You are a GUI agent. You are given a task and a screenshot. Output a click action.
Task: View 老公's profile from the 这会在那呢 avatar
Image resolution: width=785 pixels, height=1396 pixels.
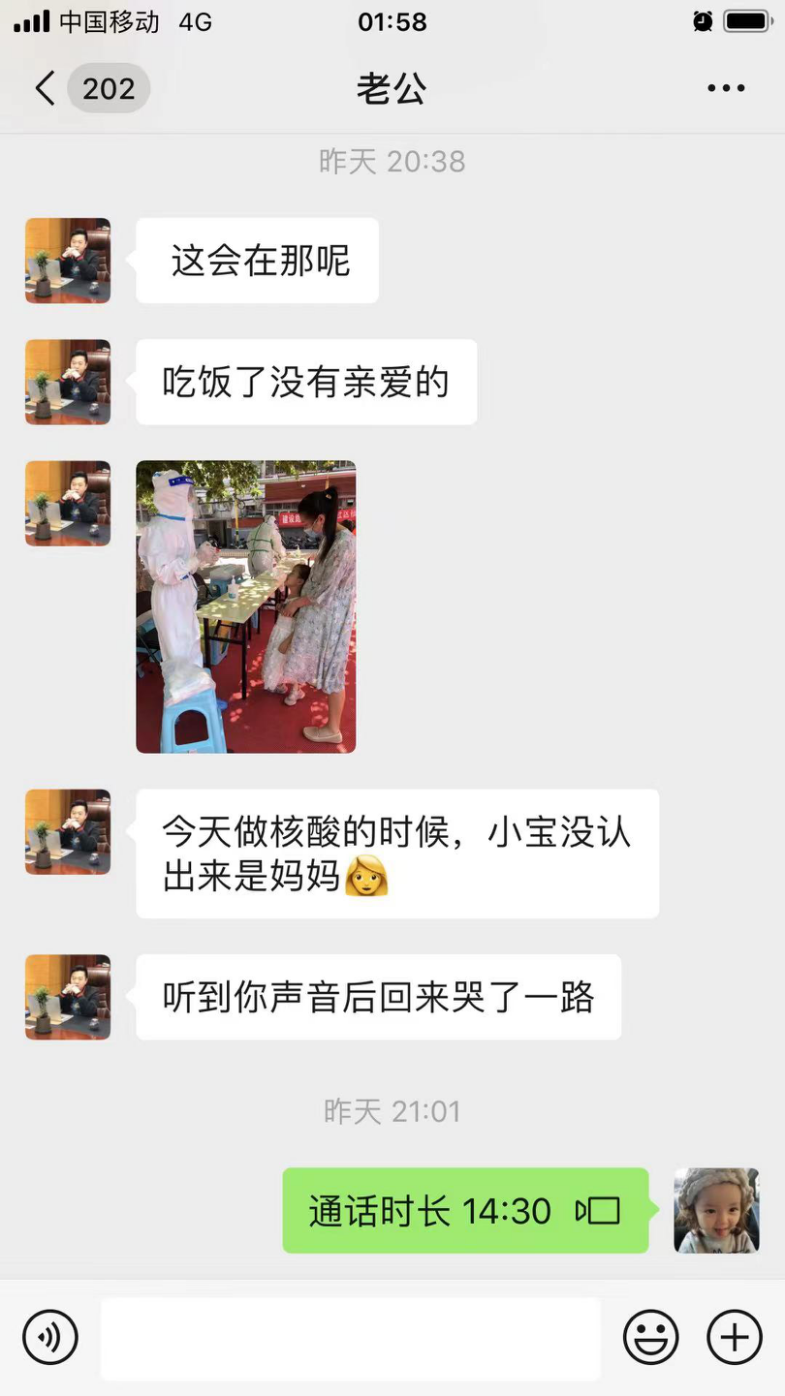click(x=68, y=261)
